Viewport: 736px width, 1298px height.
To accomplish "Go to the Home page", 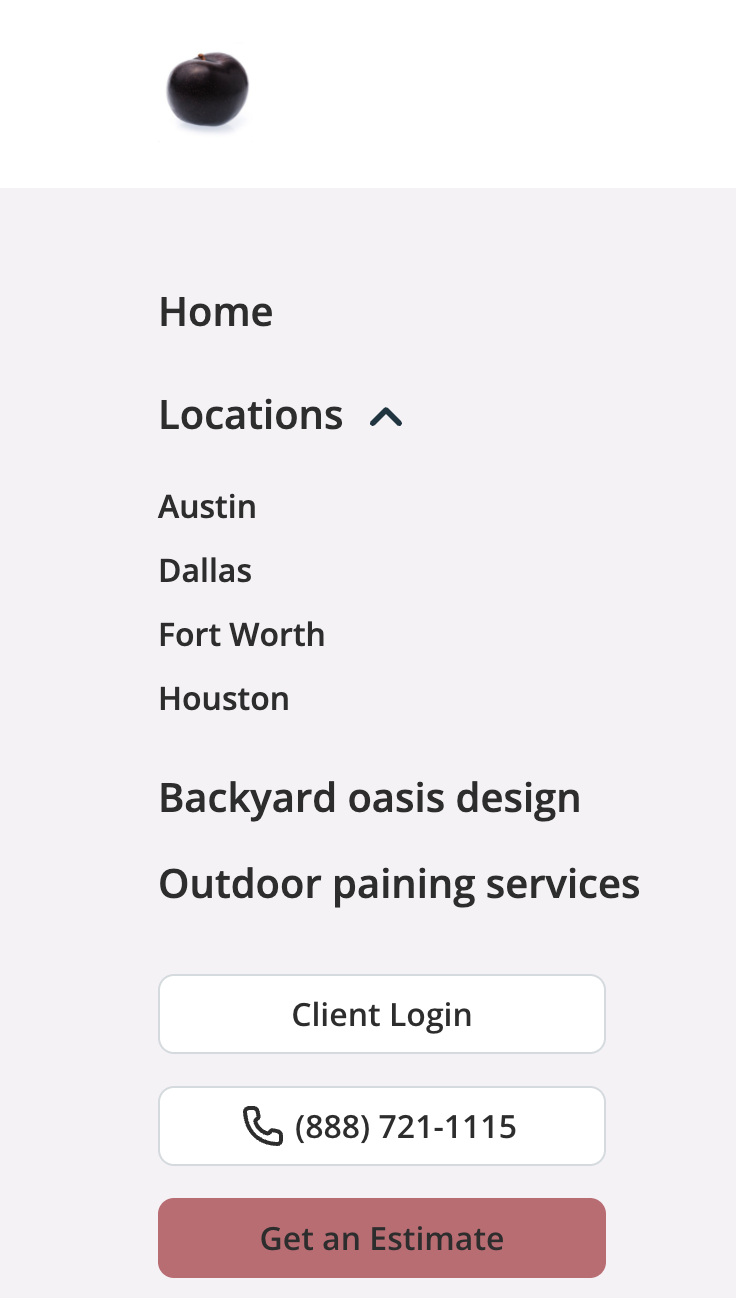I will (x=215, y=312).
